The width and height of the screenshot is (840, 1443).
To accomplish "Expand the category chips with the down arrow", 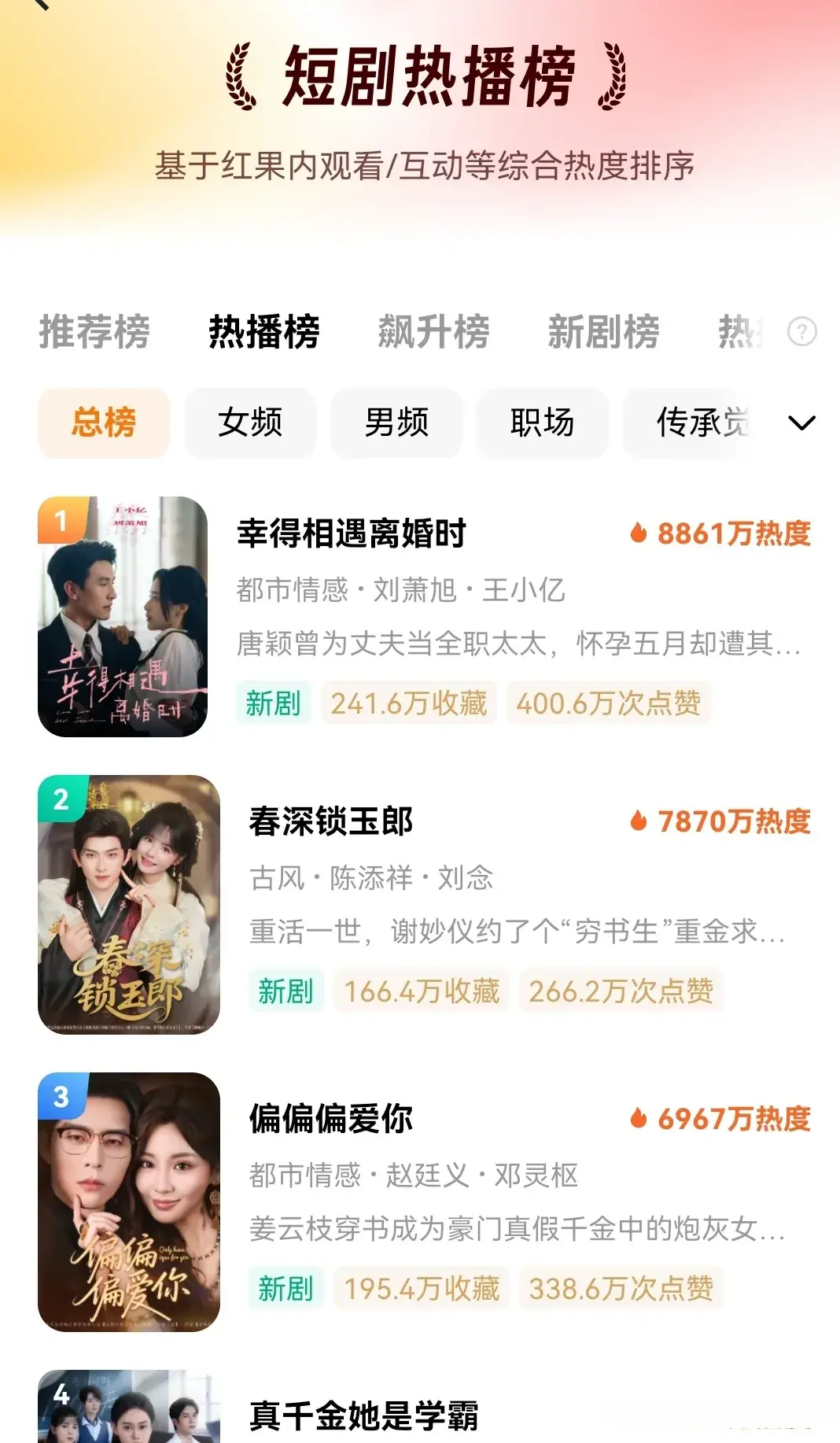I will click(801, 423).
